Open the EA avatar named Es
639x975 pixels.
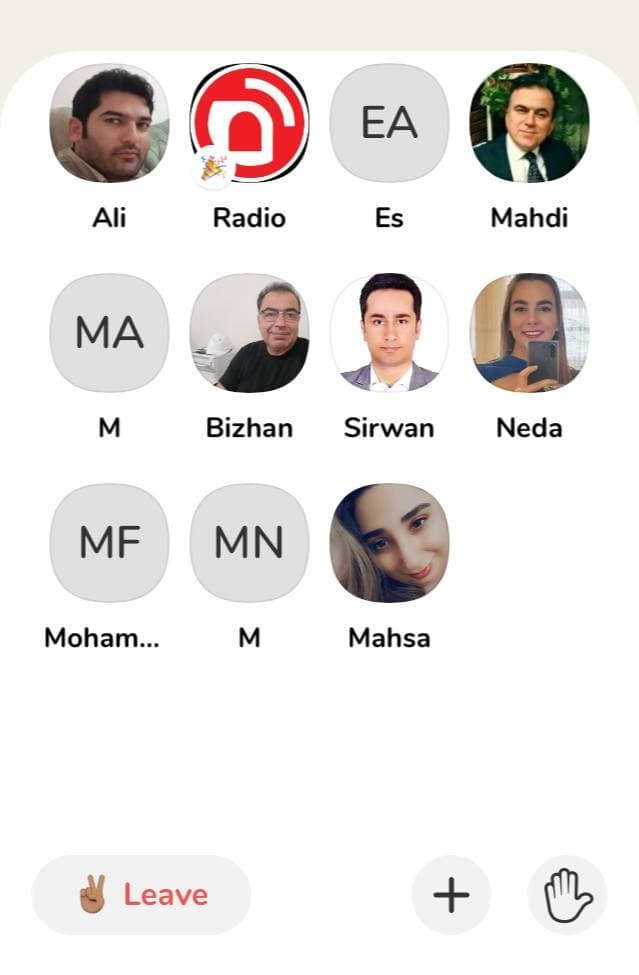coord(389,123)
